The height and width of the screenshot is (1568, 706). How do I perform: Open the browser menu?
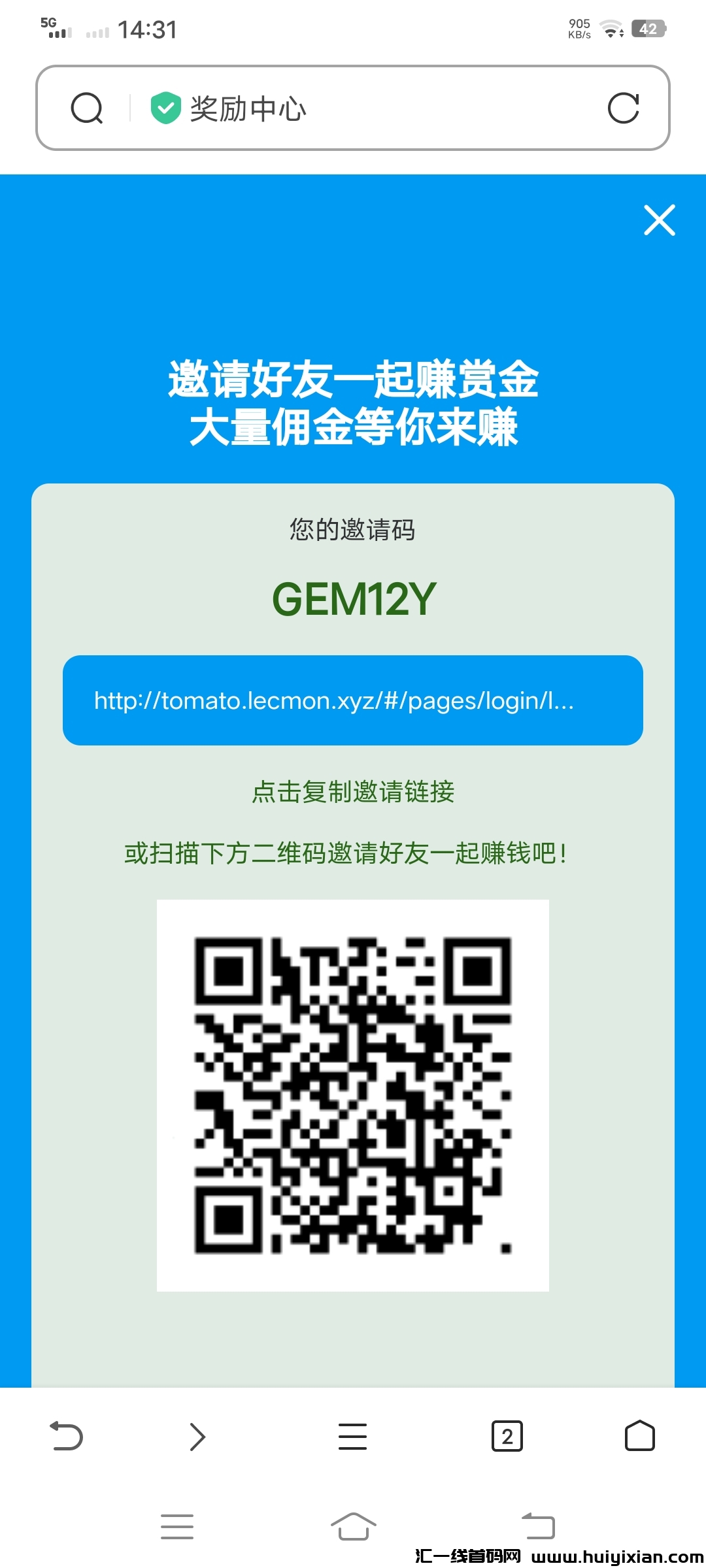coord(352,1436)
